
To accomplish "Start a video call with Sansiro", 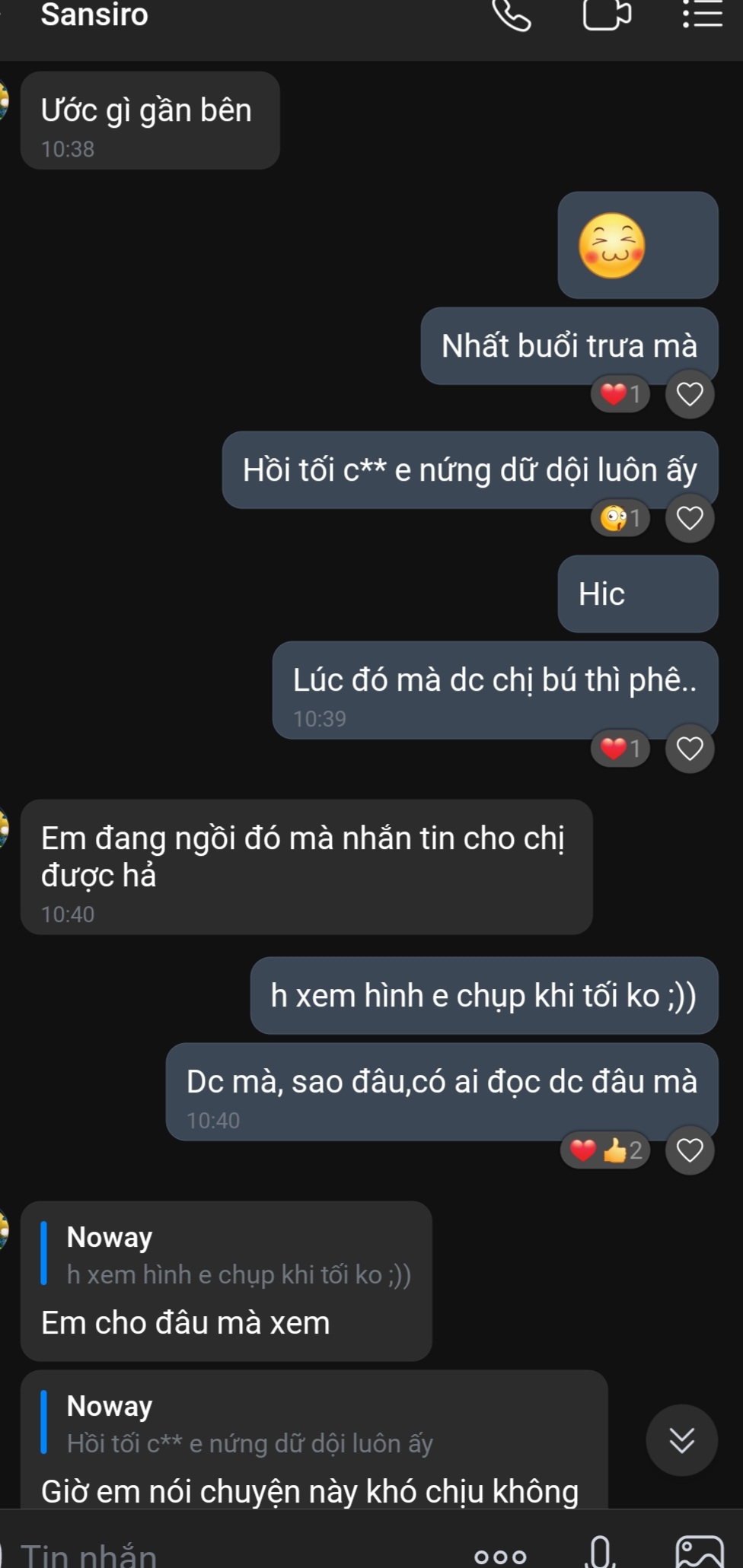I will (x=607, y=14).
